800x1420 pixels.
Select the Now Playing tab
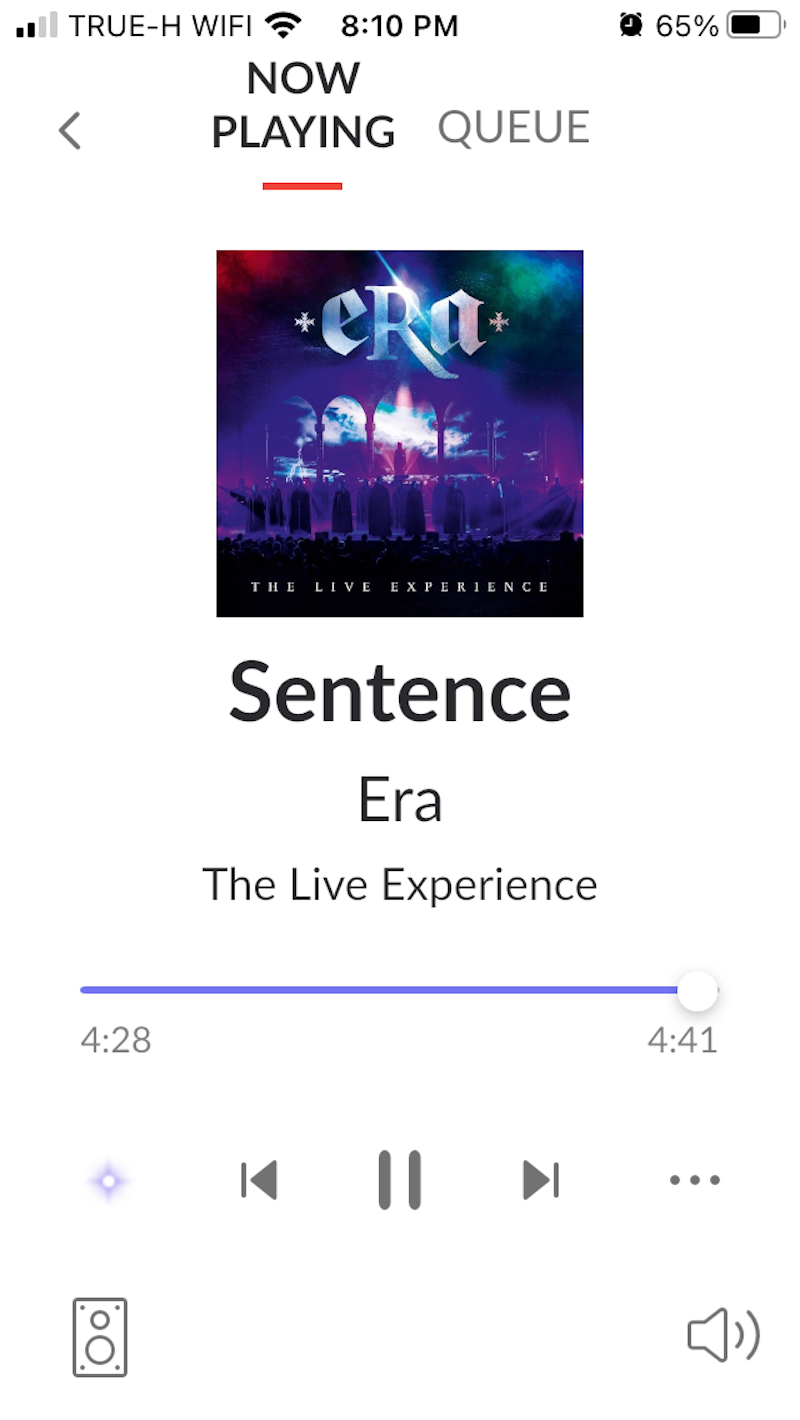coord(303,106)
